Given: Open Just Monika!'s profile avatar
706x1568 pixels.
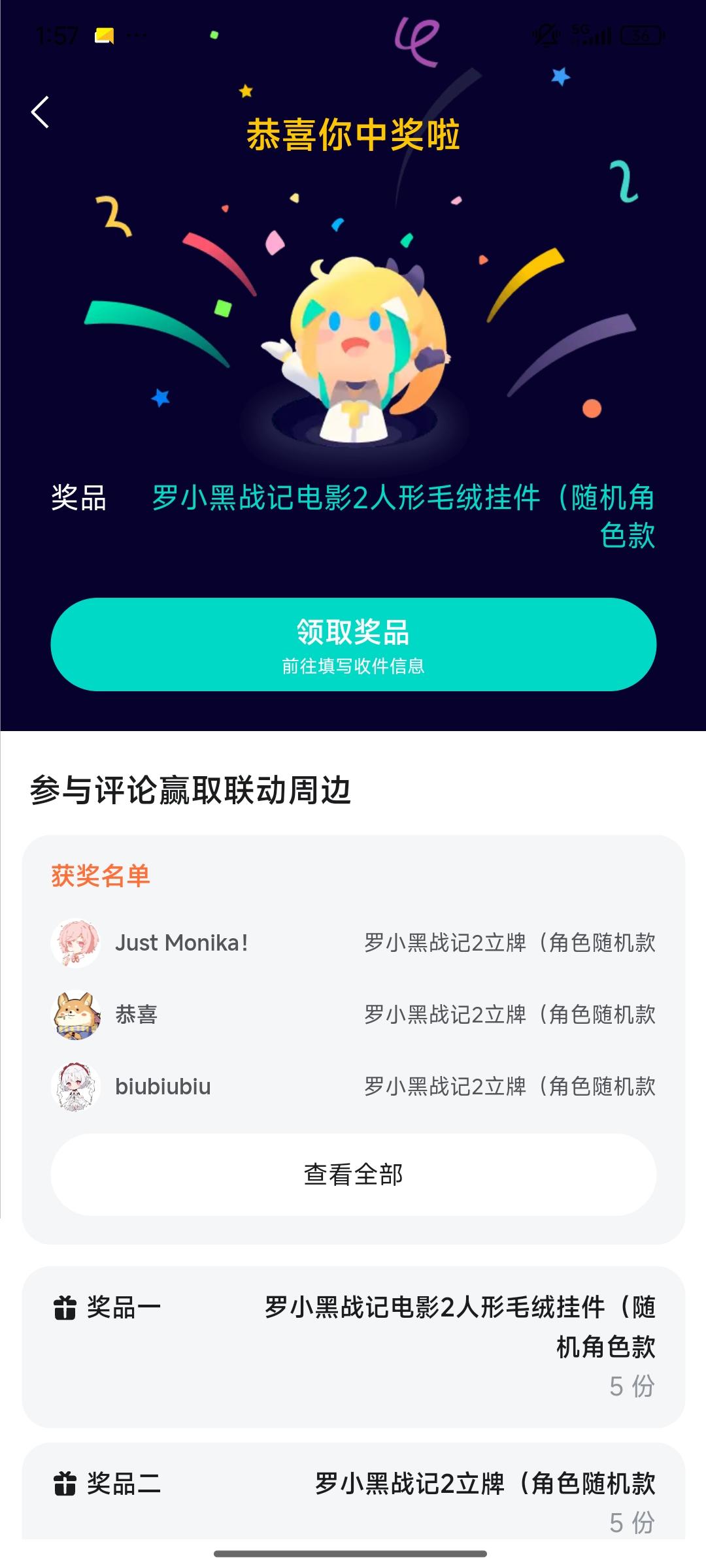Looking at the screenshot, I should [76, 943].
